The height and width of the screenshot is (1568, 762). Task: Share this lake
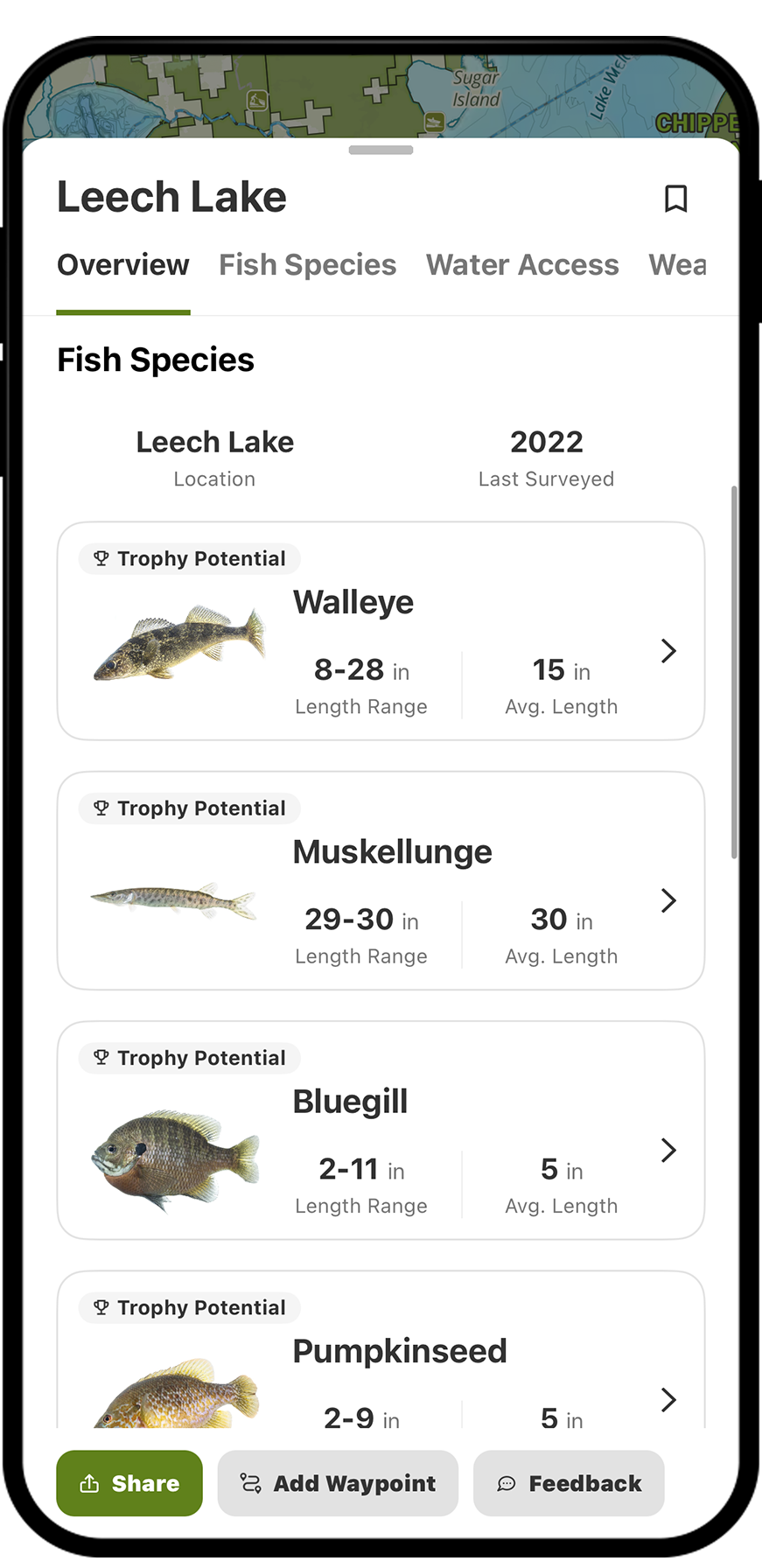click(x=129, y=1483)
